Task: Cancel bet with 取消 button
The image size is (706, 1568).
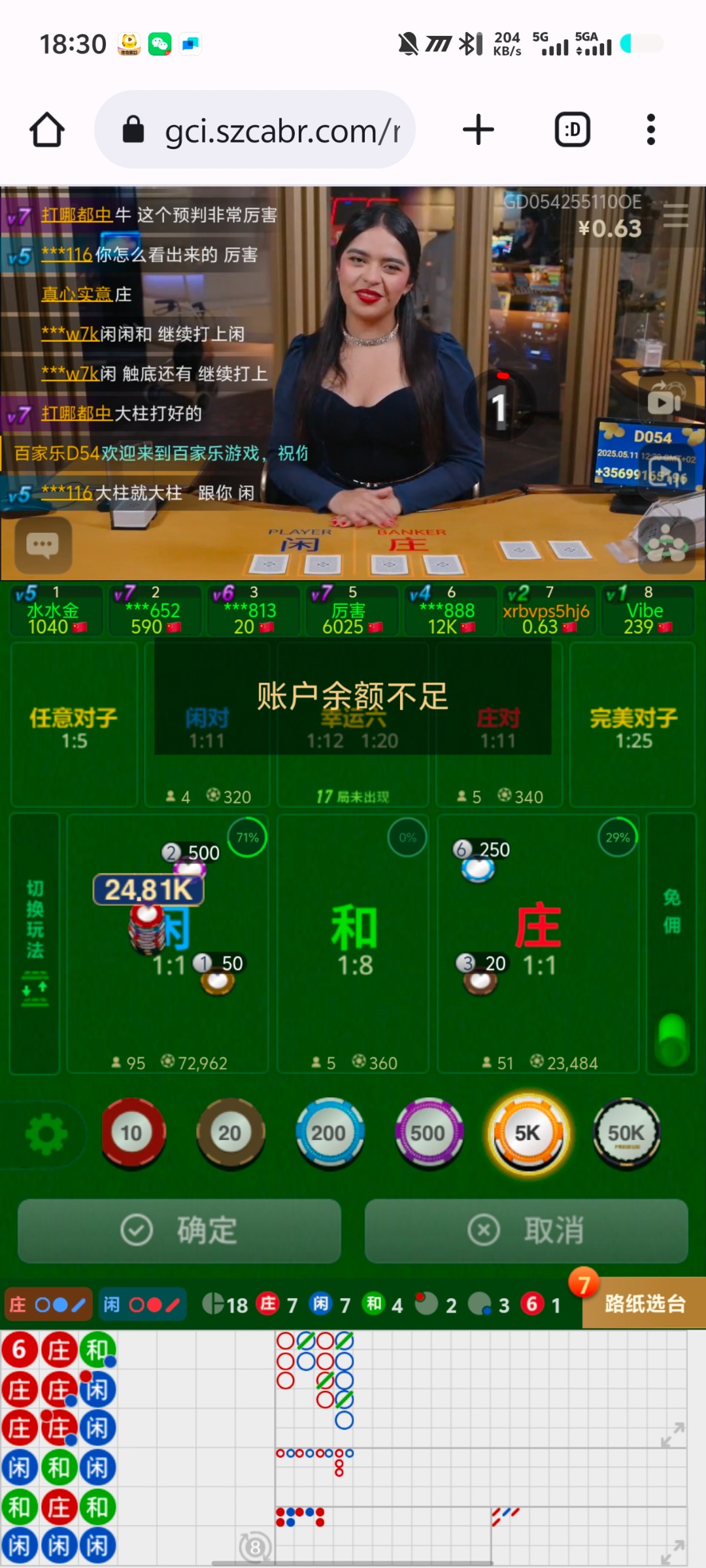Action: (526, 1230)
